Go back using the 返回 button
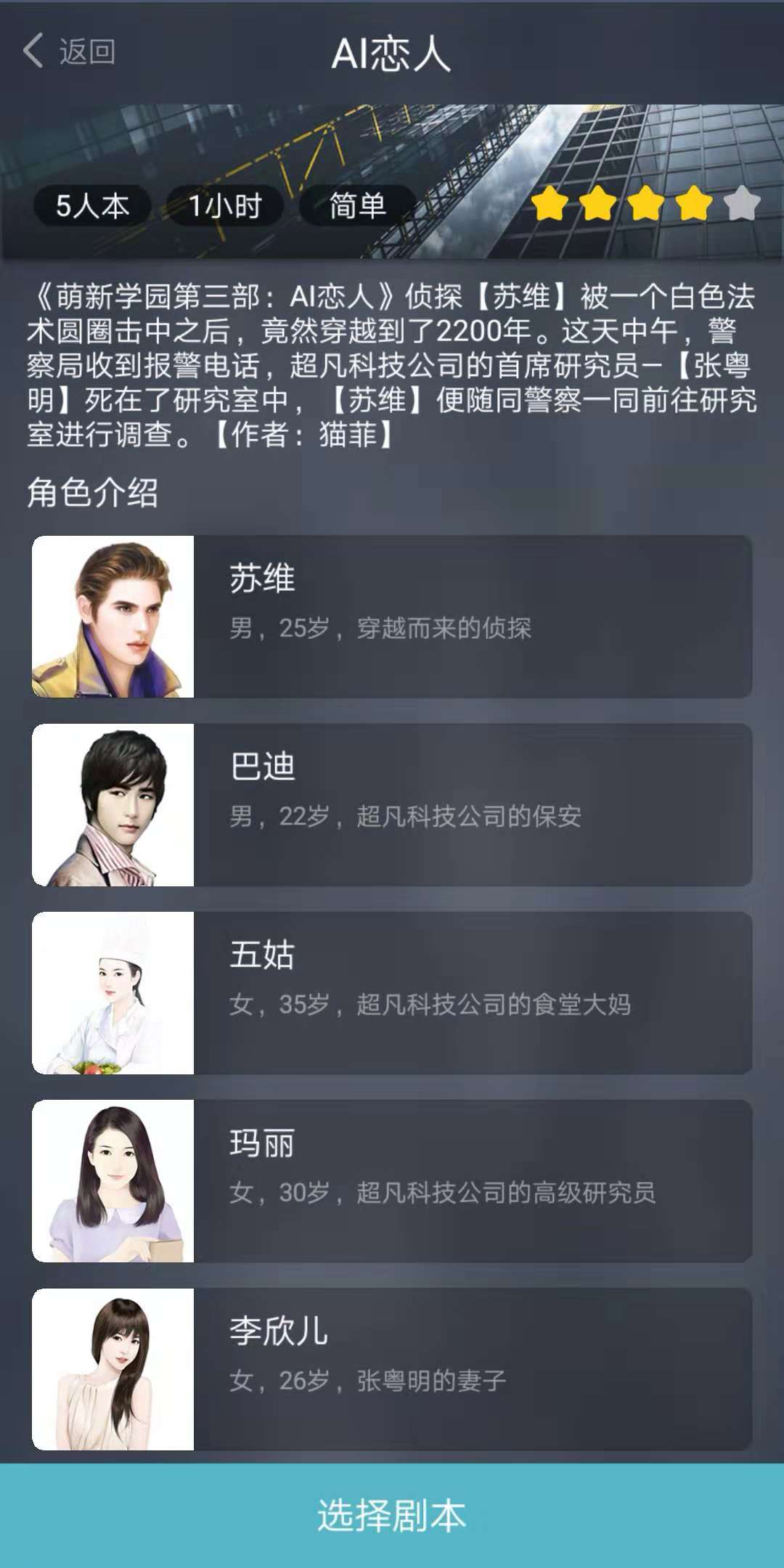 (70, 52)
